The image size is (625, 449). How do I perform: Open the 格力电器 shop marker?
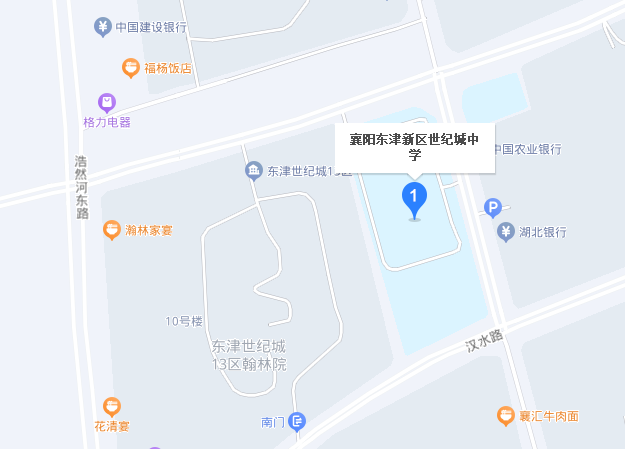pyautogui.click(x=107, y=102)
